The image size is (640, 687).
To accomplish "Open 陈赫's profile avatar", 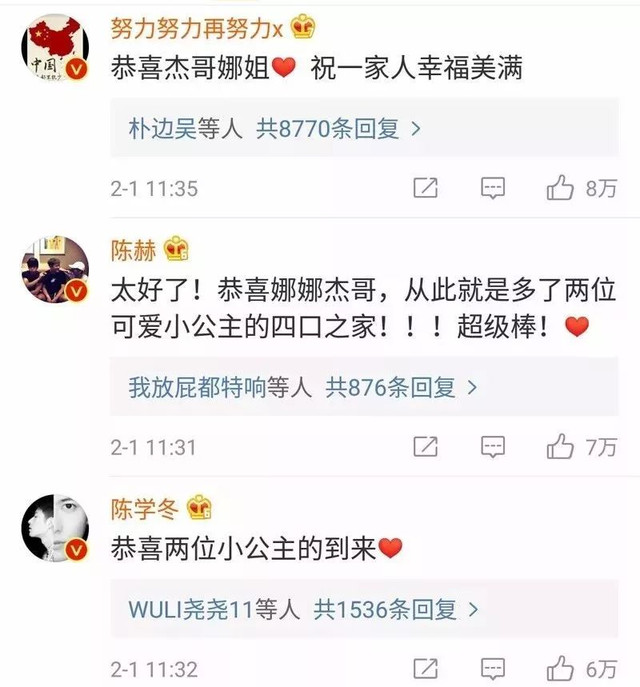I will pyautogui.click(x=55, y=270).
